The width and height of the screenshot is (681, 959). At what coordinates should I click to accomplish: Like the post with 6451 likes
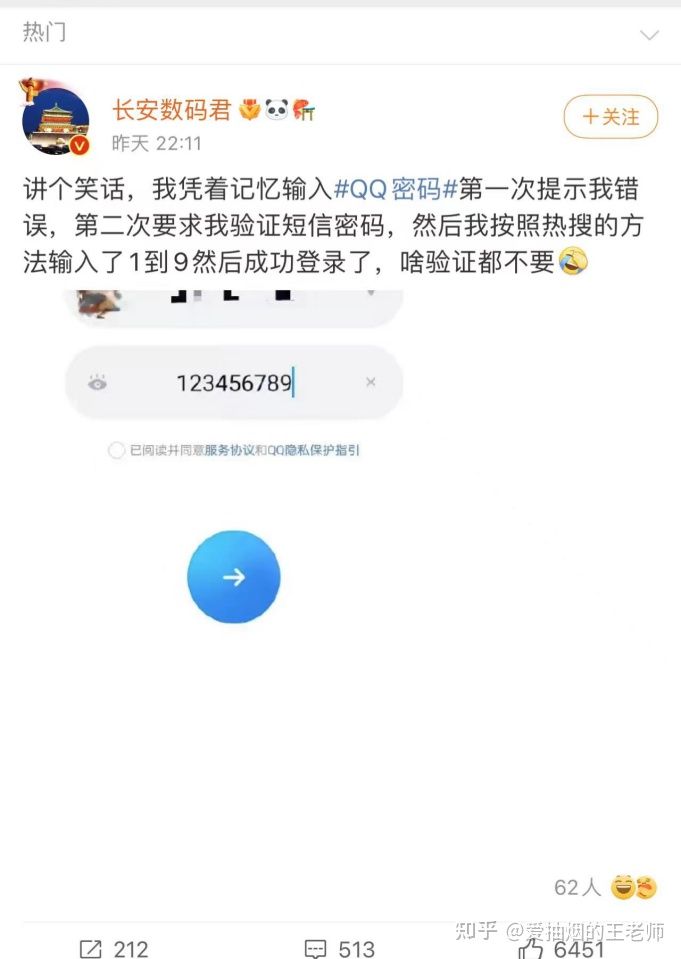[562, 947]
